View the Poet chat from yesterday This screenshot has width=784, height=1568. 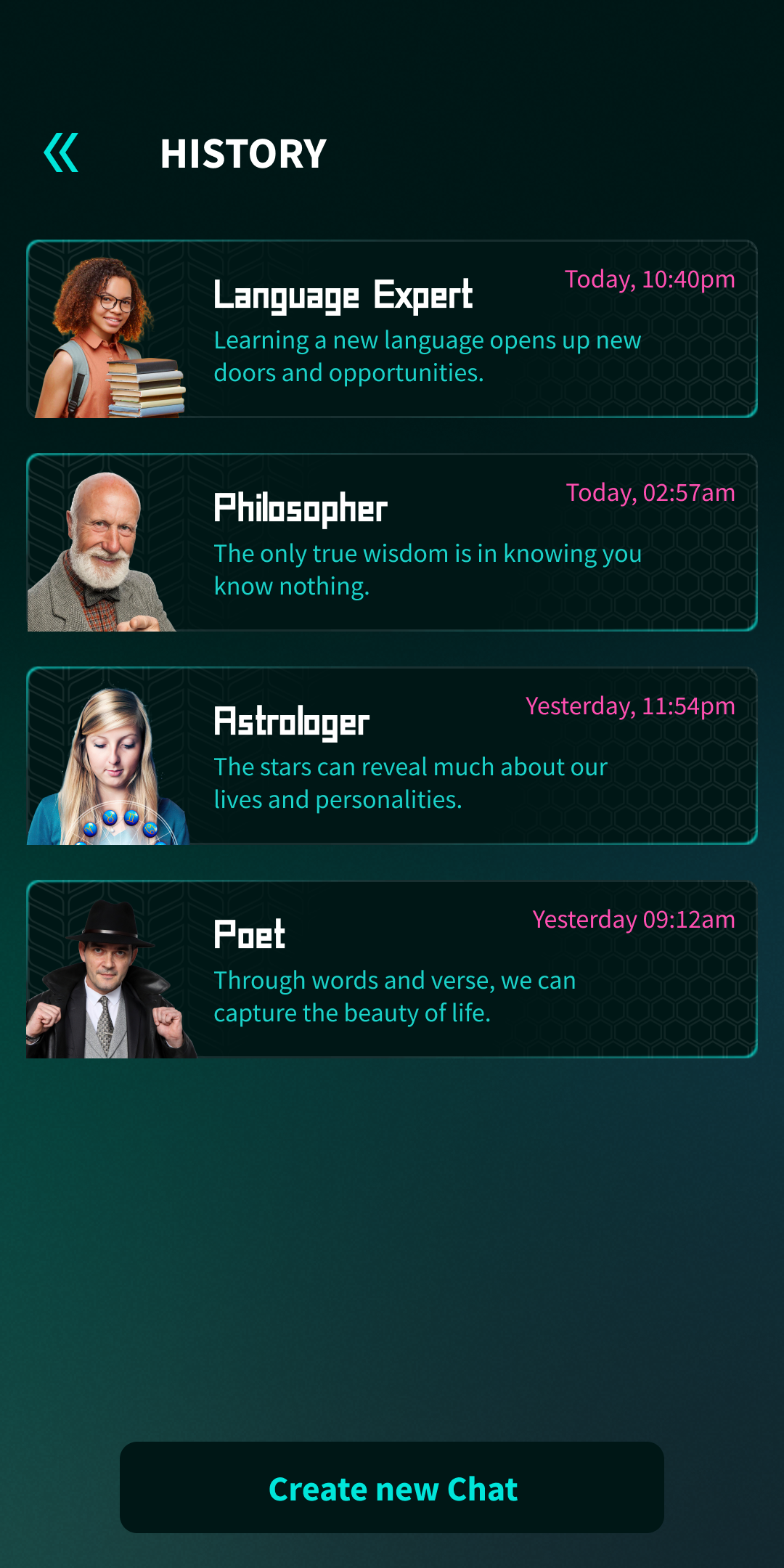392,969
